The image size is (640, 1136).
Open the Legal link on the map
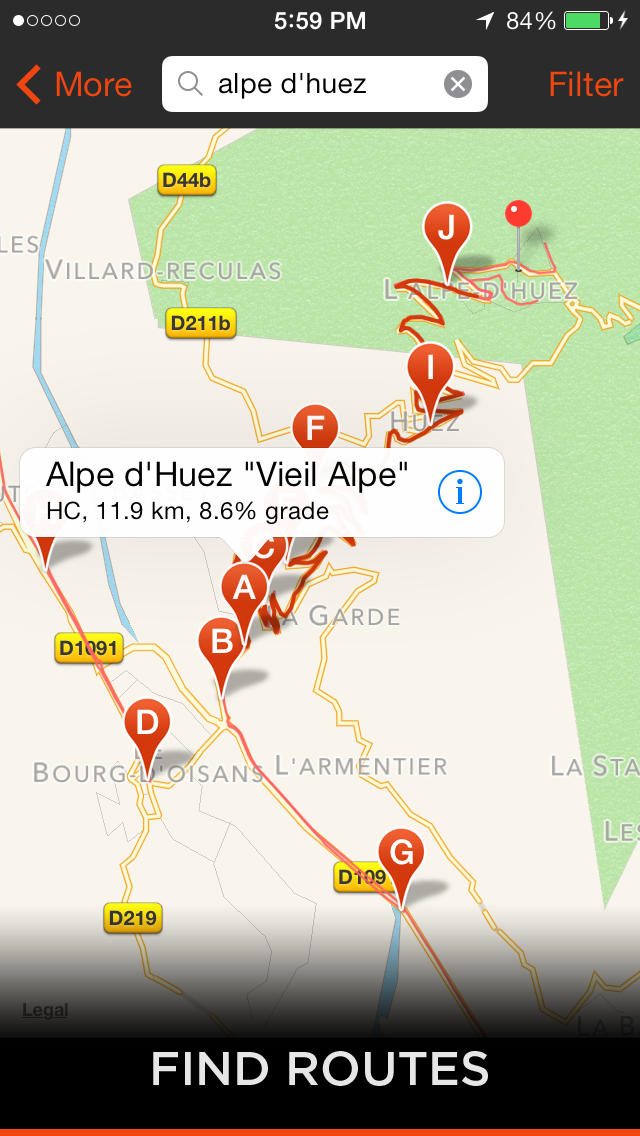tap(45, 1010)
